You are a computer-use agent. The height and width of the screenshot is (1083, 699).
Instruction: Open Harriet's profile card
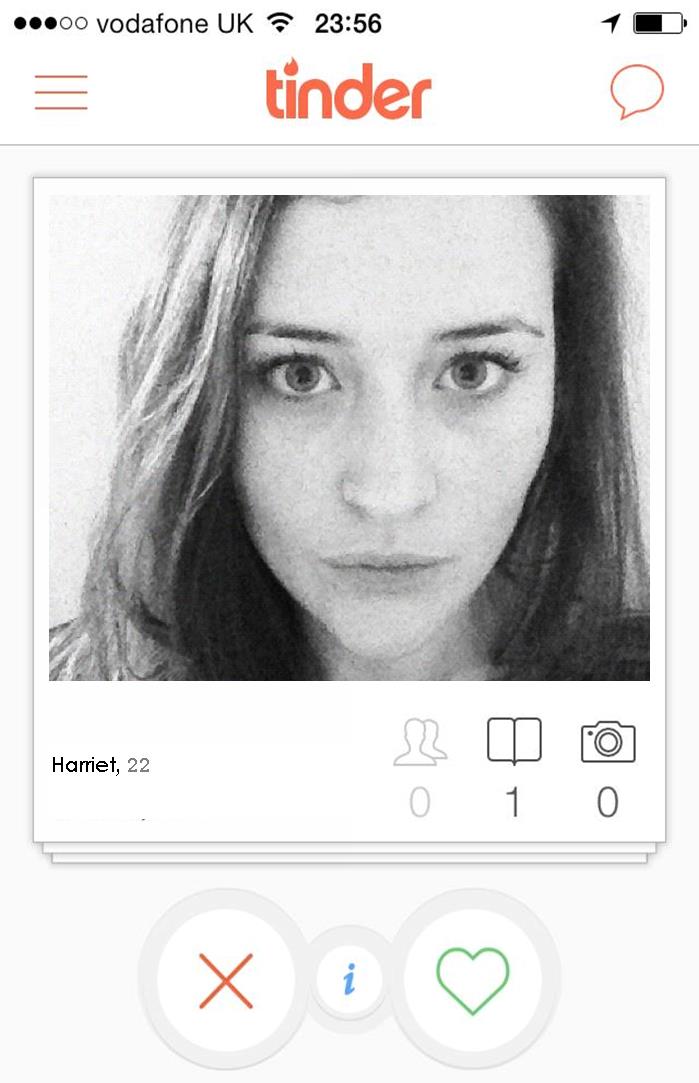pyautogui.click(x=349, y=437)
